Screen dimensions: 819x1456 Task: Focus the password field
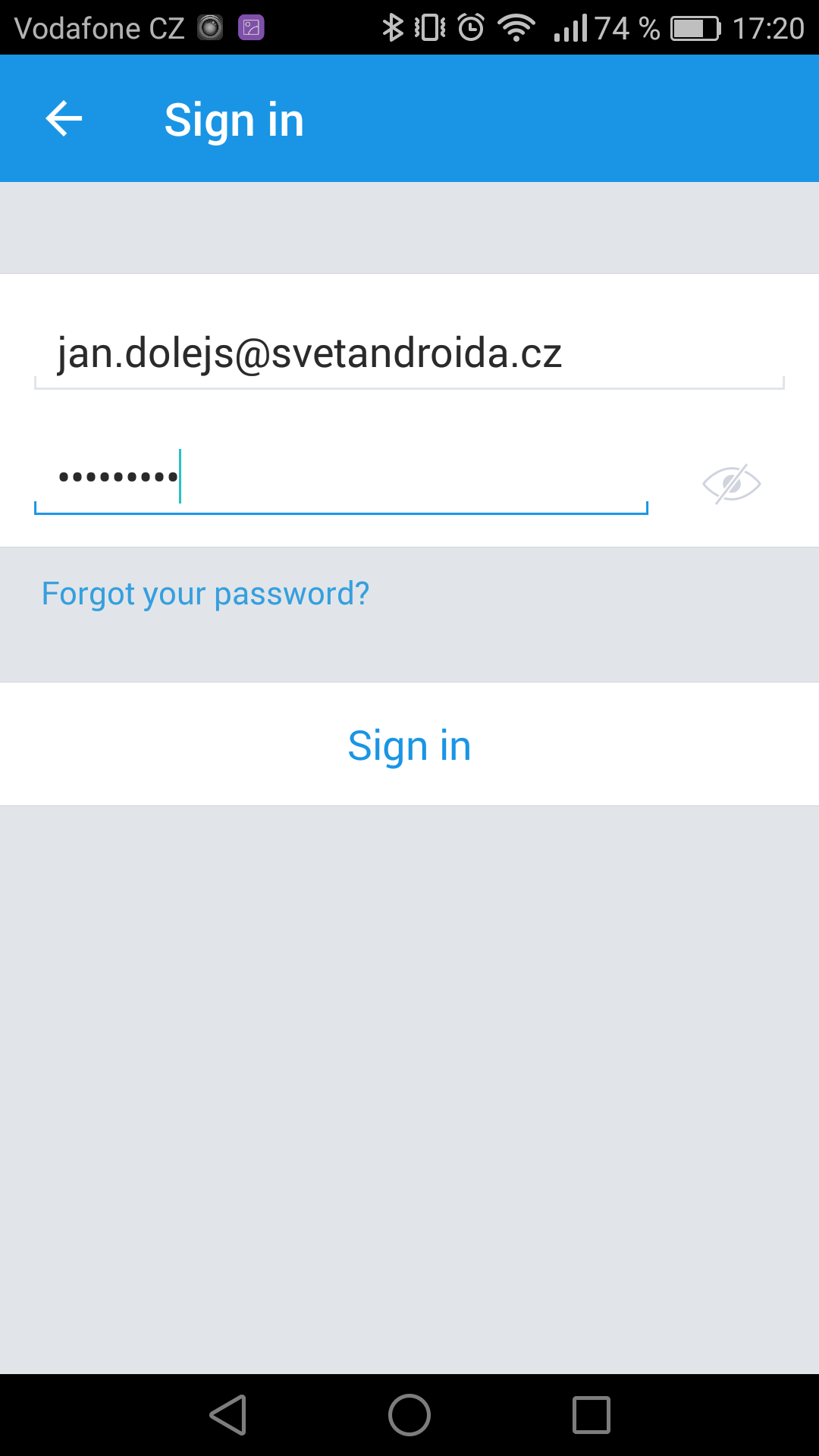pyautogui.click(x=341, y=478)
